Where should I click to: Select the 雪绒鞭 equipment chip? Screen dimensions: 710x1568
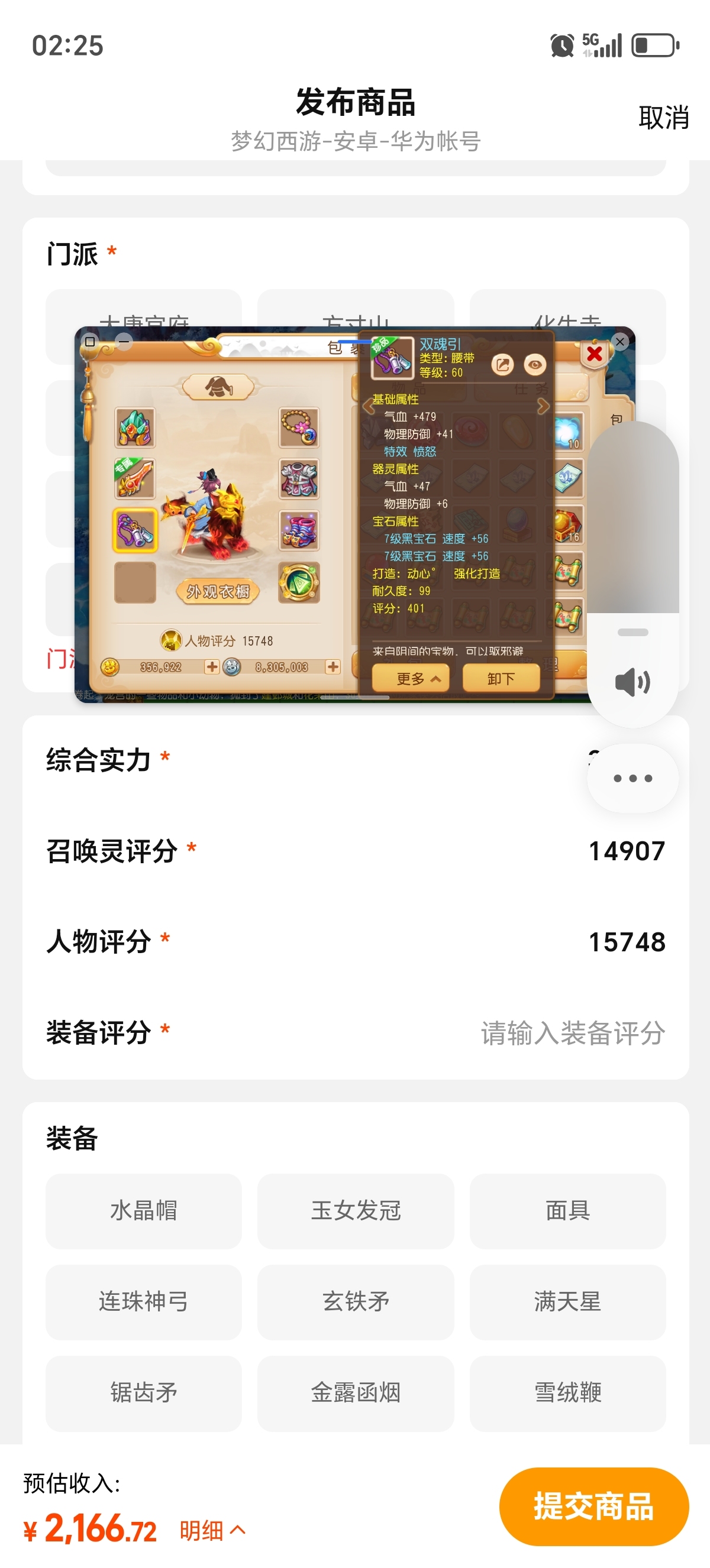(567, 1392)
